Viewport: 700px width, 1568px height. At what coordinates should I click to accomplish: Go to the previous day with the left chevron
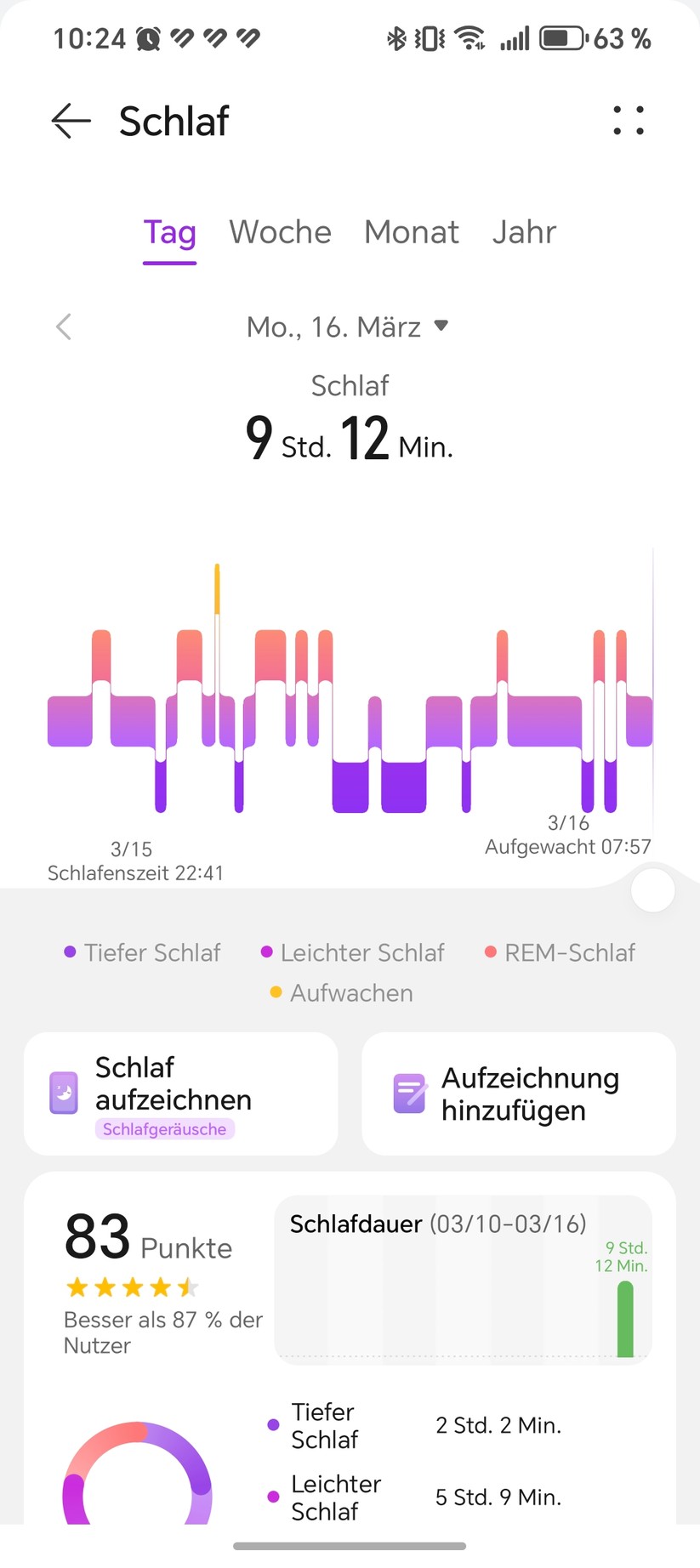coord(64,326)
